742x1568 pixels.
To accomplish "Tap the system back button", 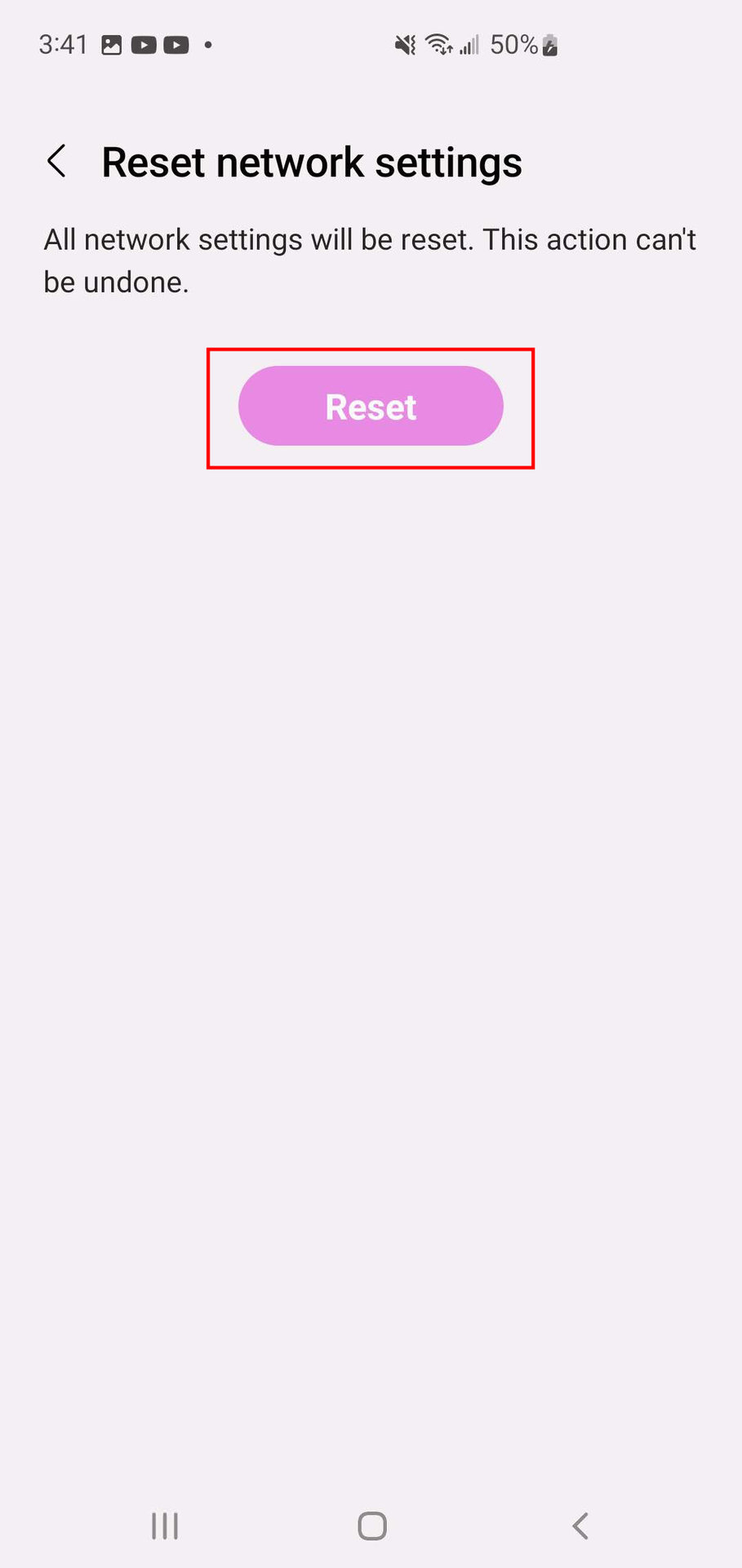I will (x=580, y=1526).
